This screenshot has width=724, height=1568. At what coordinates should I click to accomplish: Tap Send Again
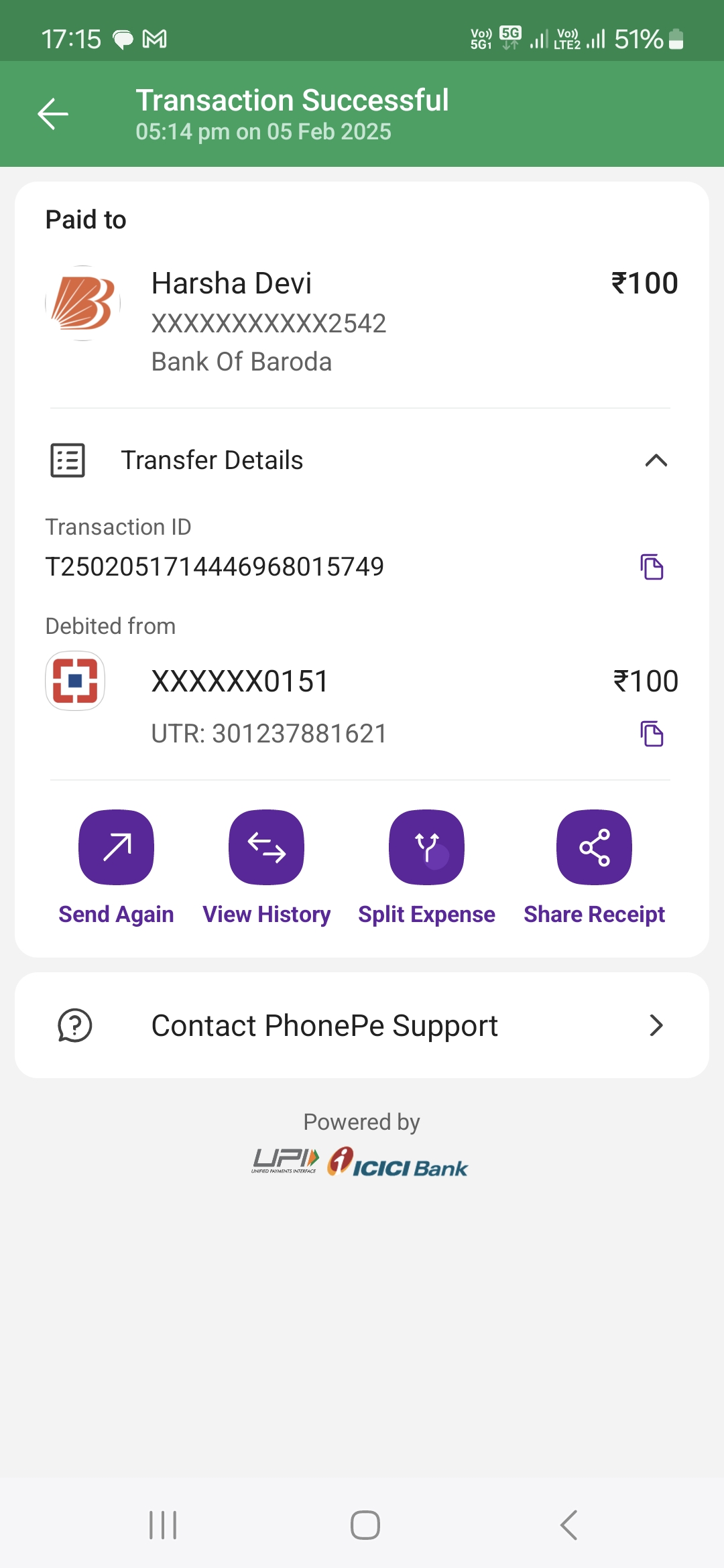pyautogui.click(x=117, y=848)
